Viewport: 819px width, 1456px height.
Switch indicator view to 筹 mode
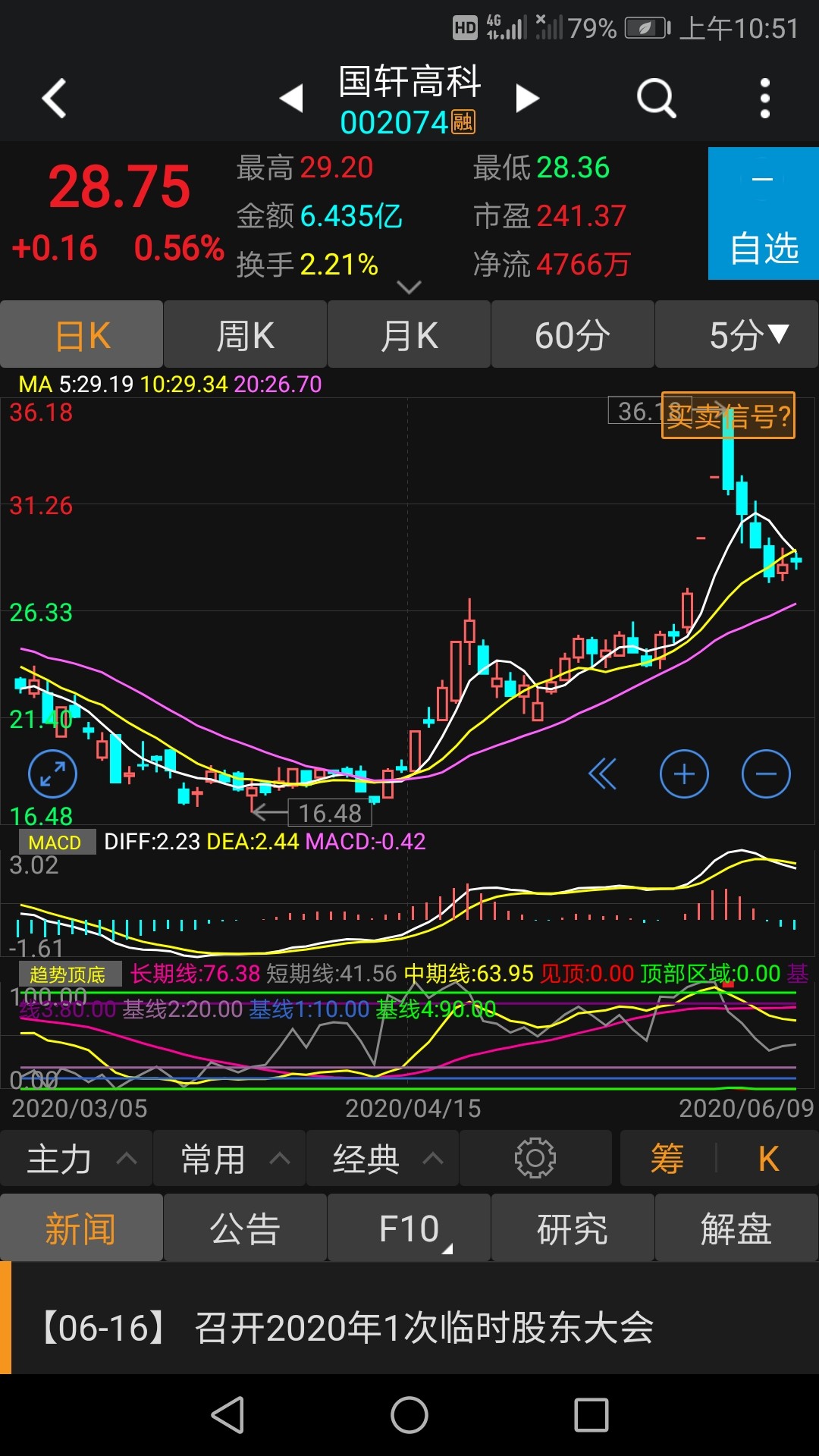pos(666,1158)
